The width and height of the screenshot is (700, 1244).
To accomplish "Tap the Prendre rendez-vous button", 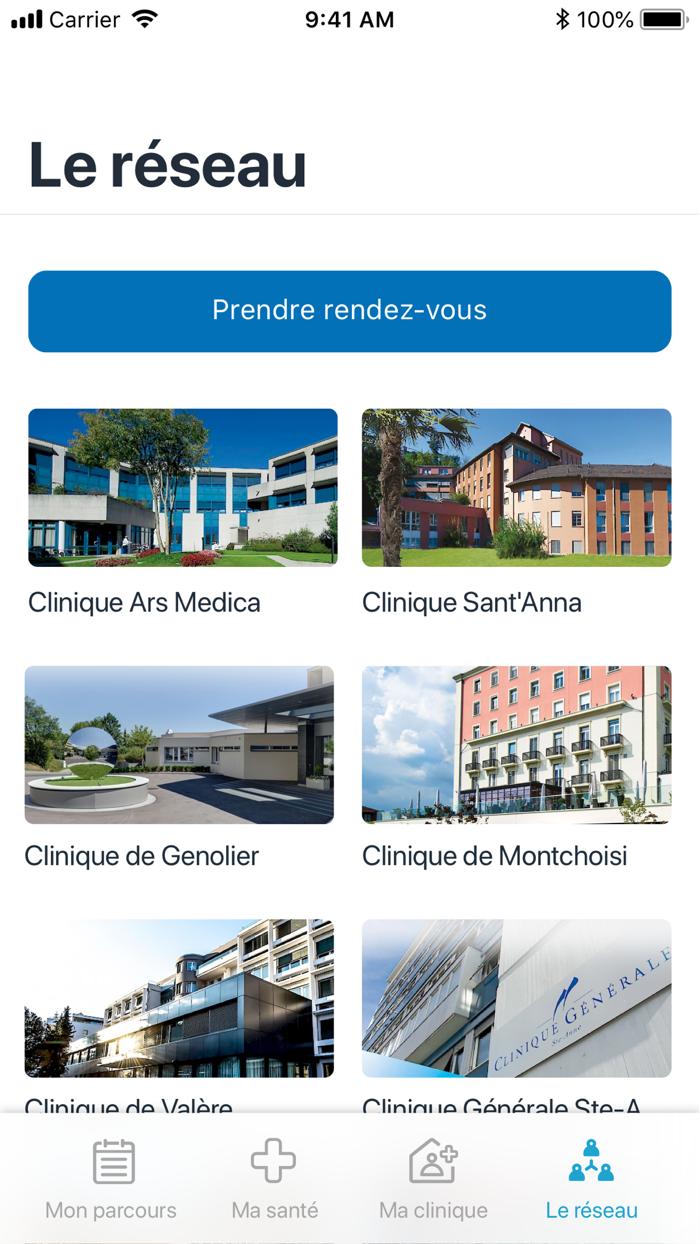I will point(349,311).
